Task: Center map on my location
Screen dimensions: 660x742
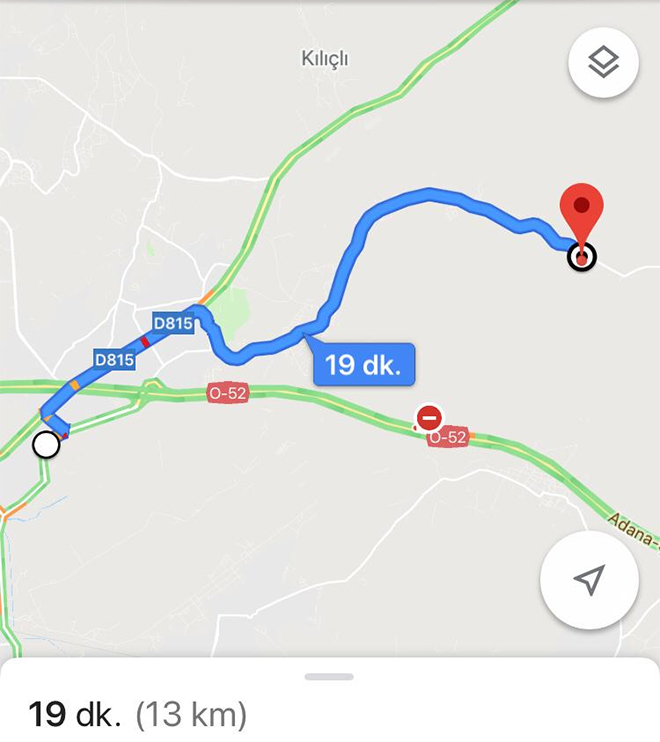Action: tap(589, 580)
